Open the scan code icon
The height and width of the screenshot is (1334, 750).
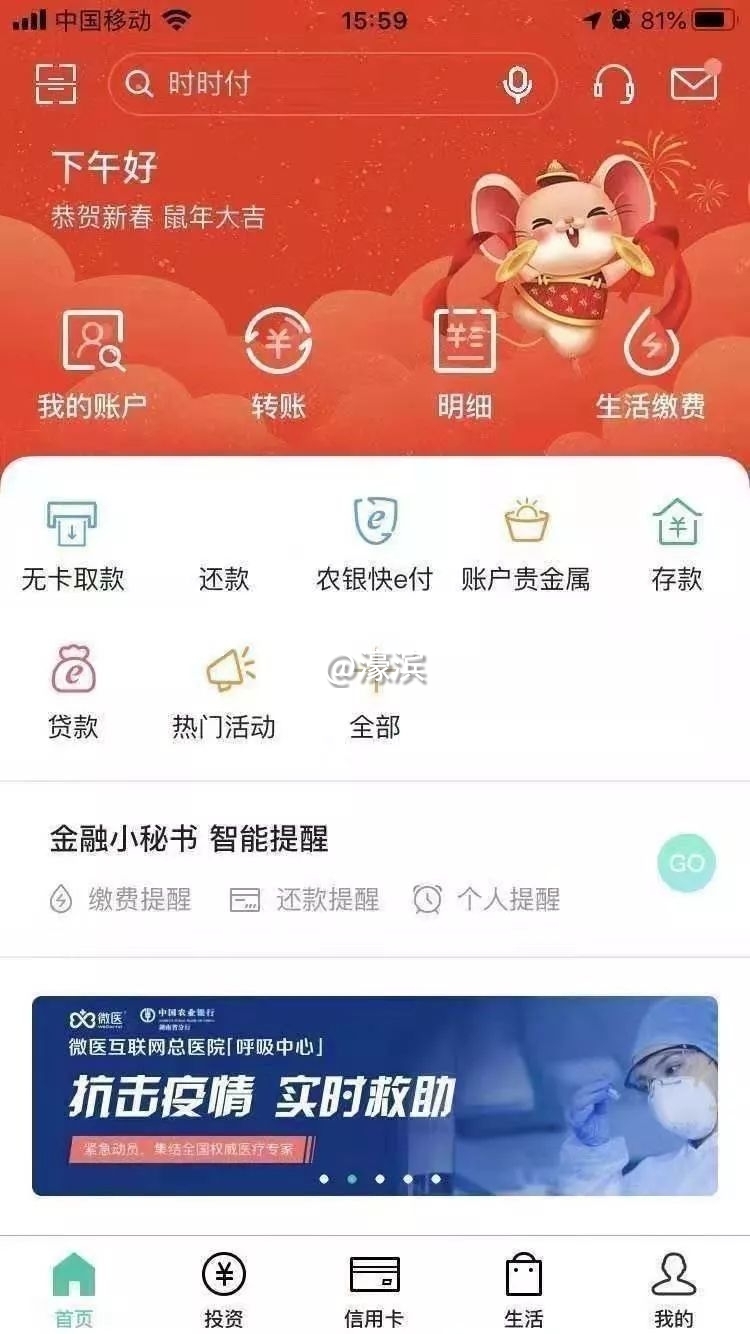(x=56, y=84)
